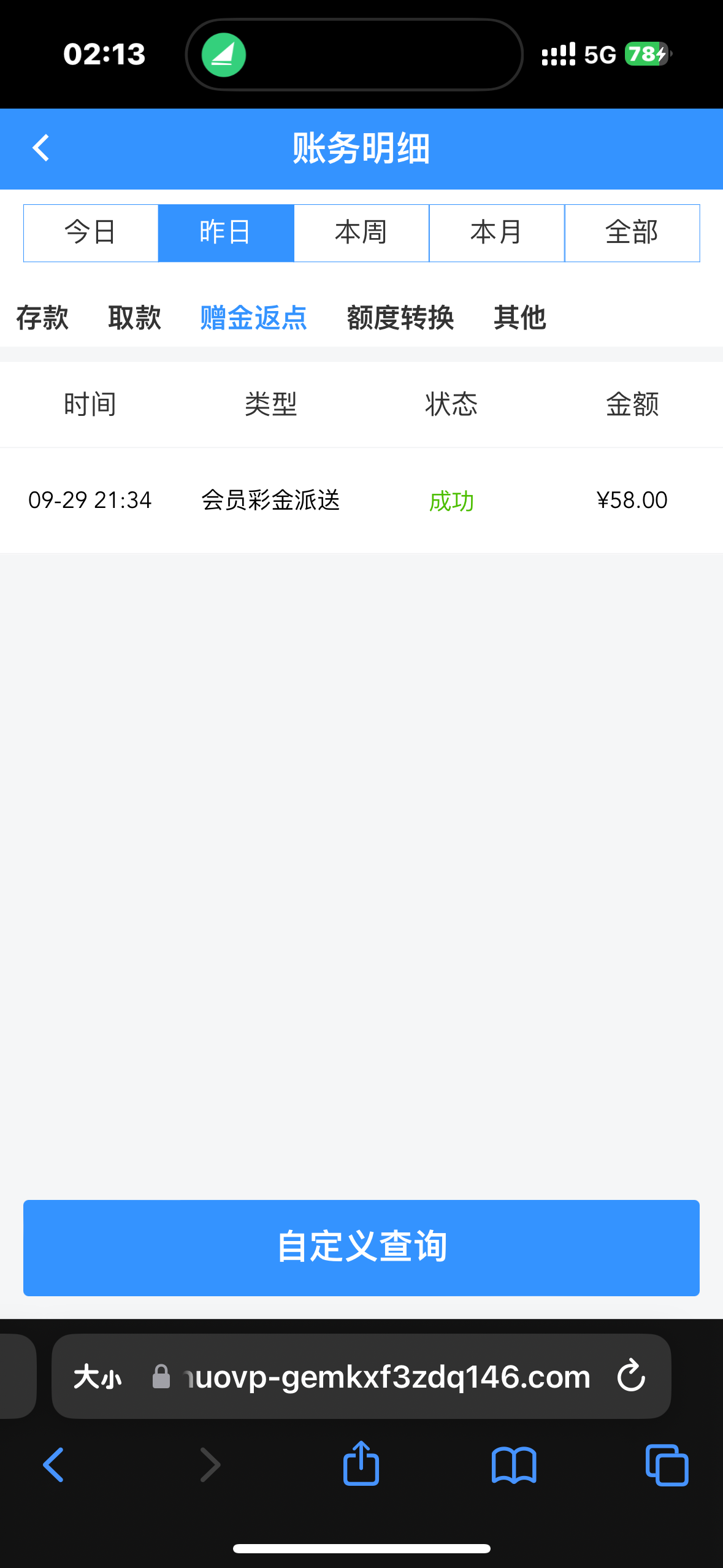
Task: Show all Safari tabs
Action: 667,1465
